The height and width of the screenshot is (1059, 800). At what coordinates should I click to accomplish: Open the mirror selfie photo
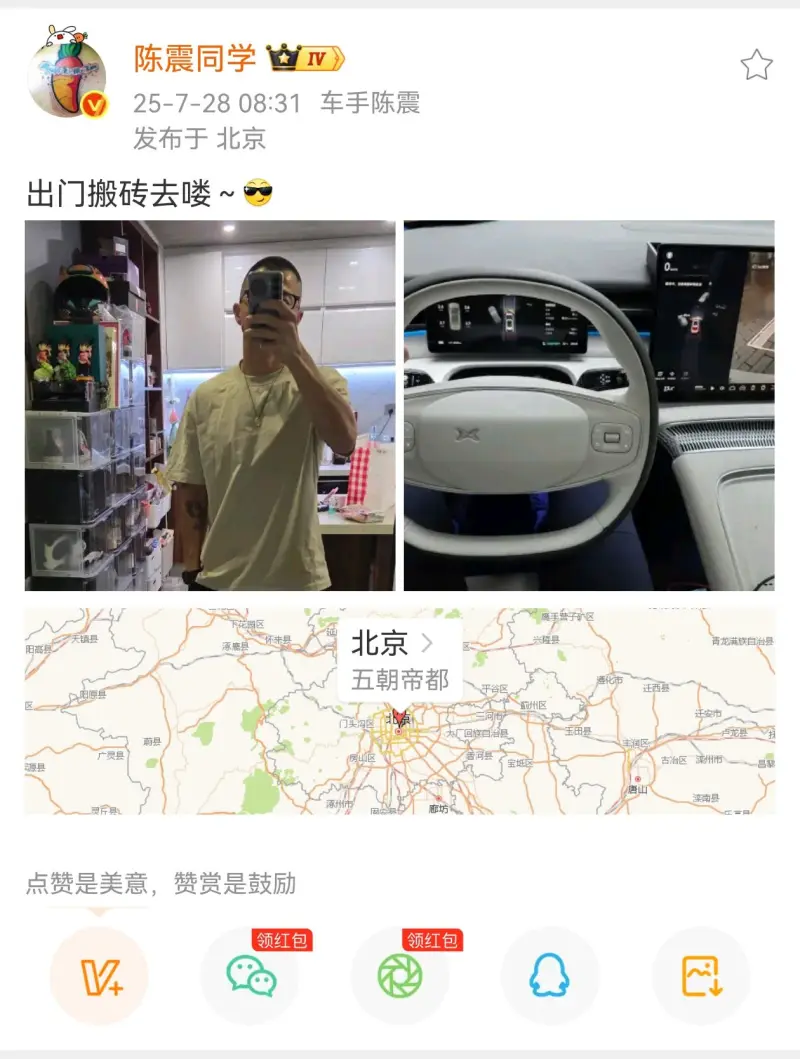click(x=210, y=405)
